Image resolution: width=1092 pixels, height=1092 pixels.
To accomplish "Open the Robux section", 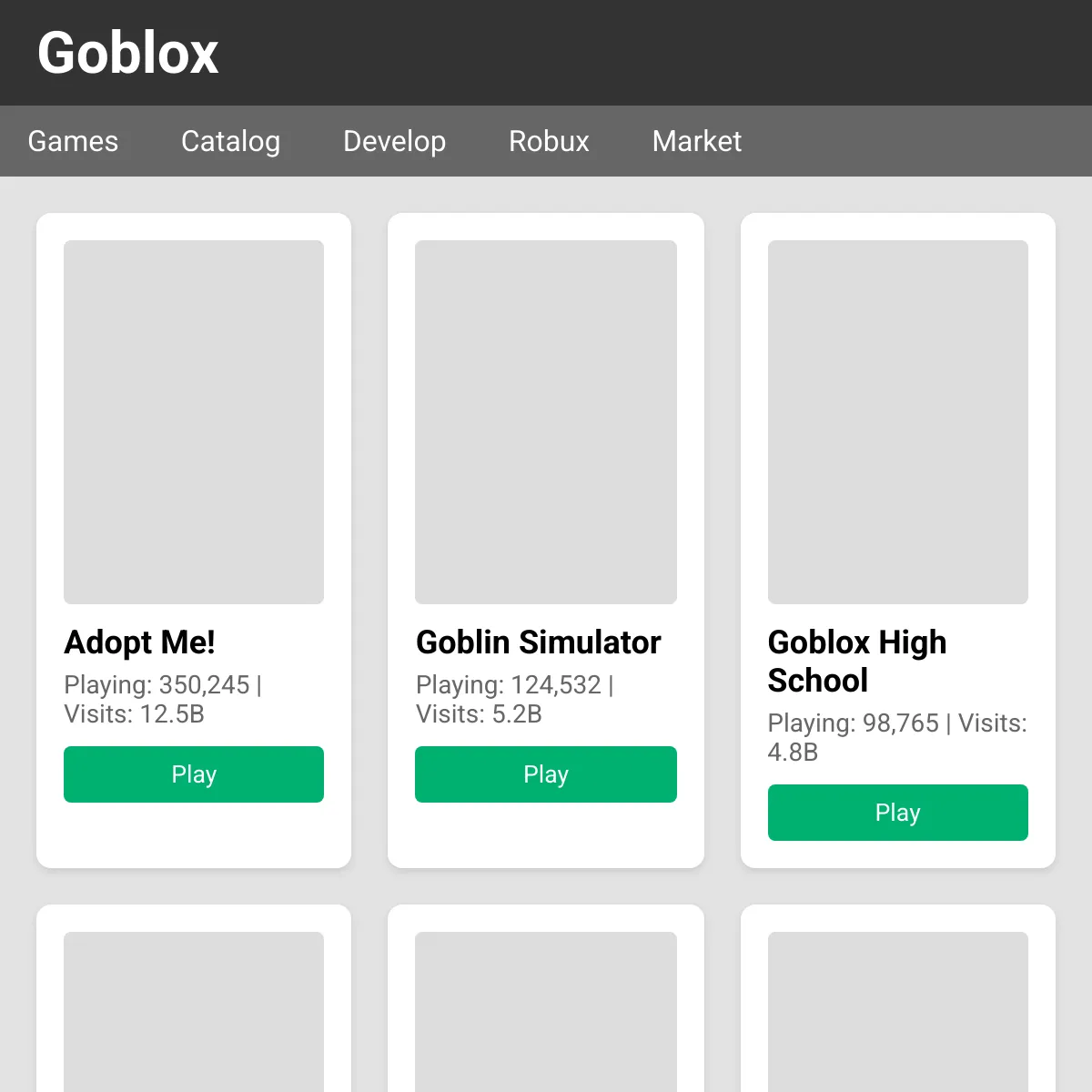I will tap(549, 141).
